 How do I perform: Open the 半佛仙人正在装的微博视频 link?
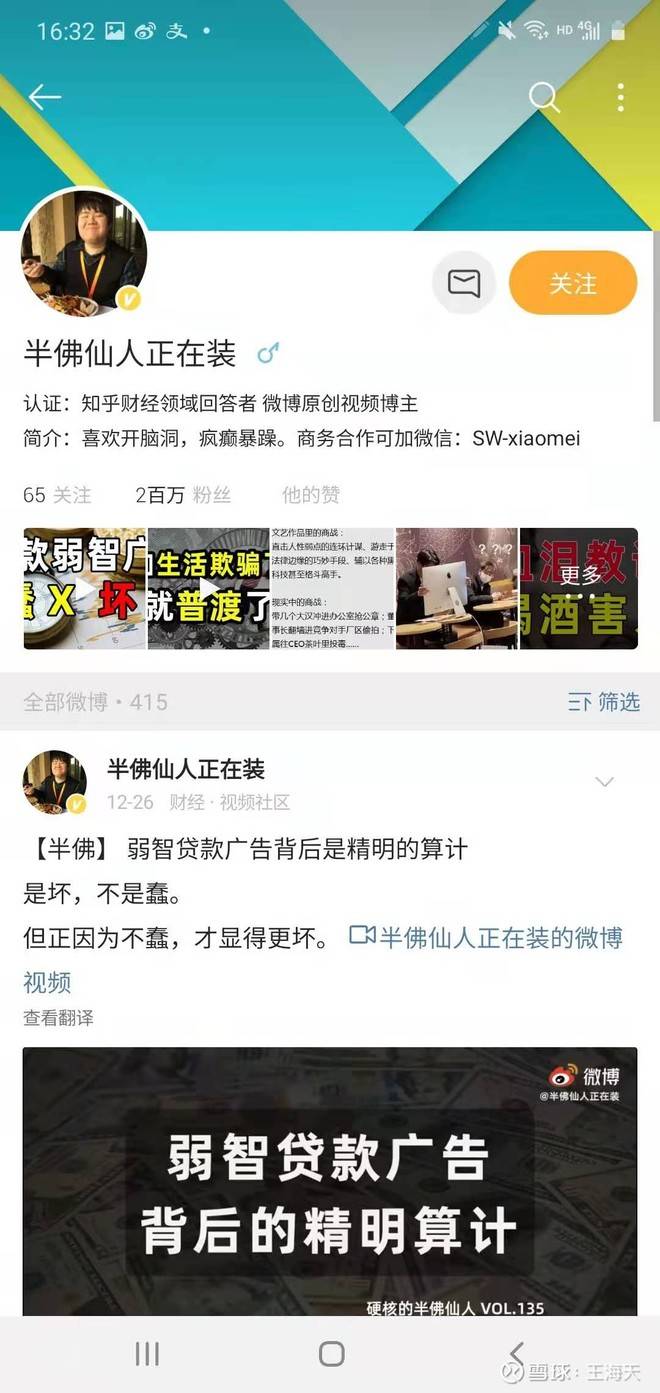pyautogui.click(x=323, y=960)
